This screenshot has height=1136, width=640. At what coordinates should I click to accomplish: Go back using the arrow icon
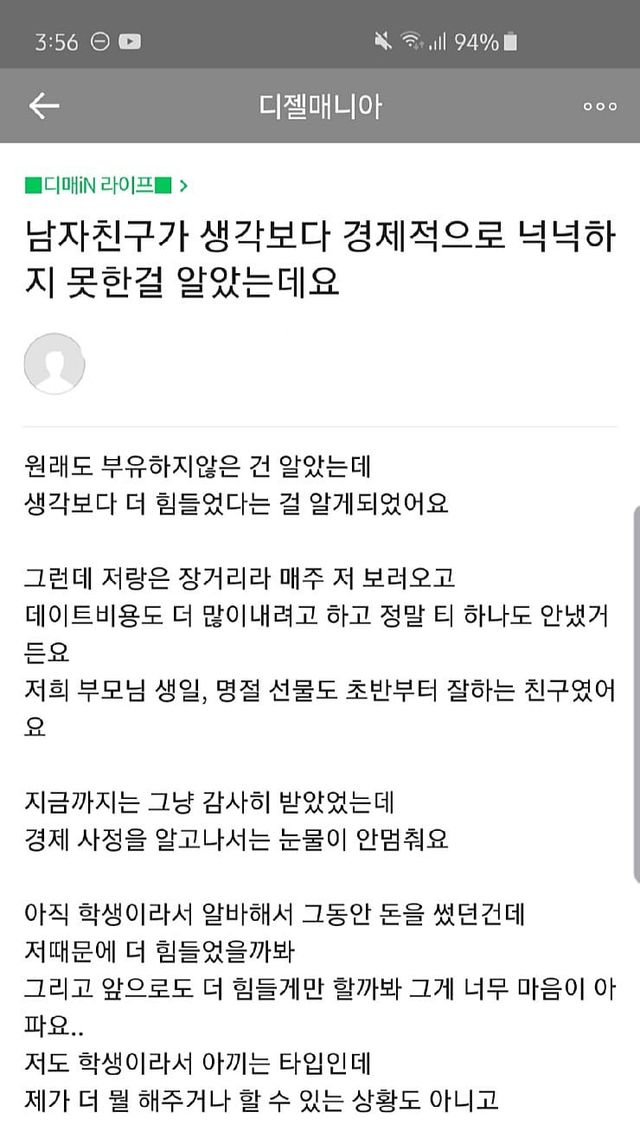point(44,106)
